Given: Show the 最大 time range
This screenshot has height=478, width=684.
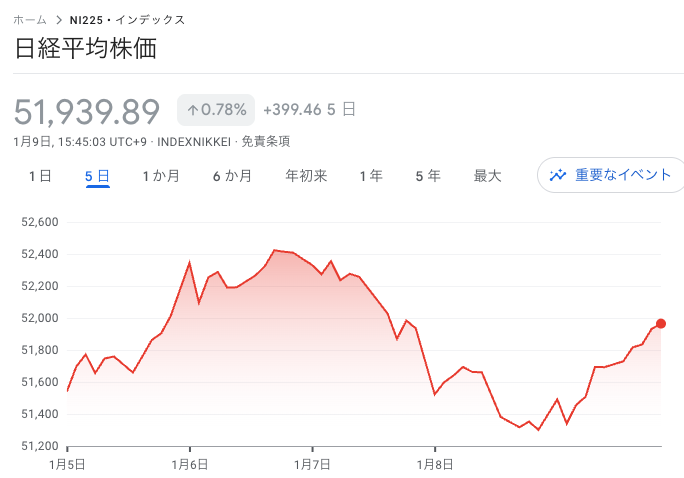Looking at the screenshot, I should [x=487, y=176].
